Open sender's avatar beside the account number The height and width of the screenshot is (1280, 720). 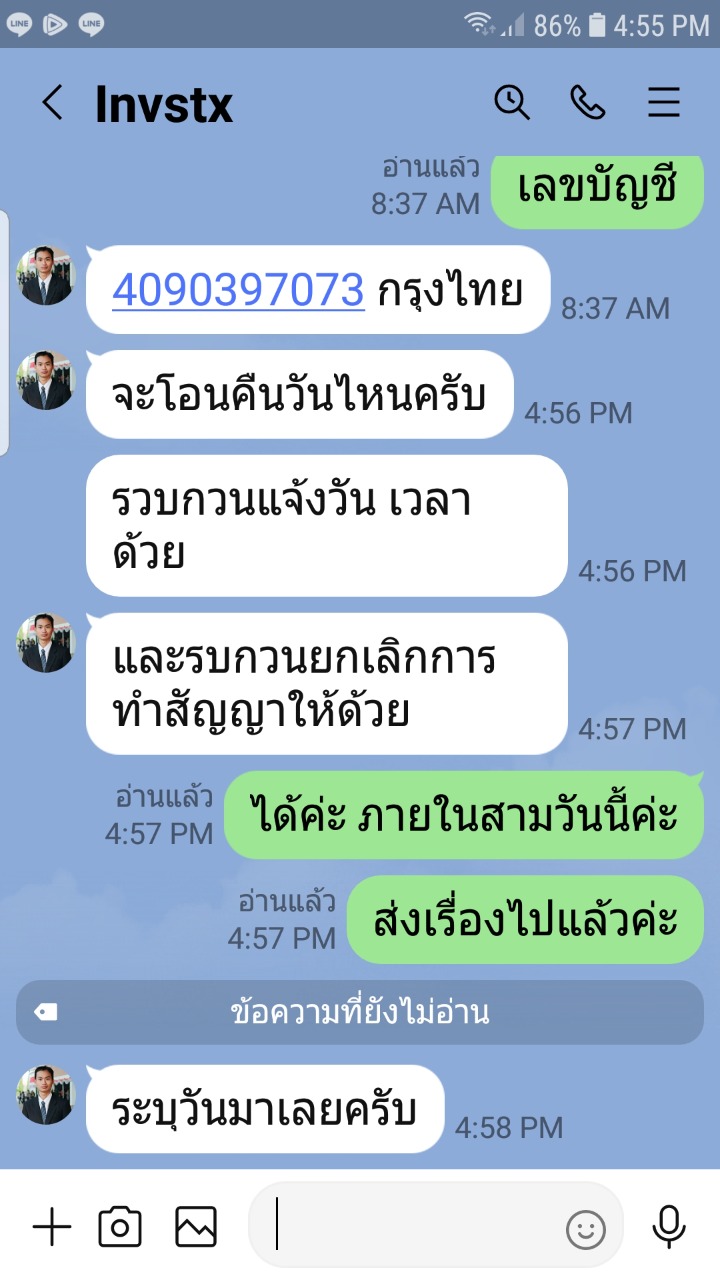[x=46, y=275]
